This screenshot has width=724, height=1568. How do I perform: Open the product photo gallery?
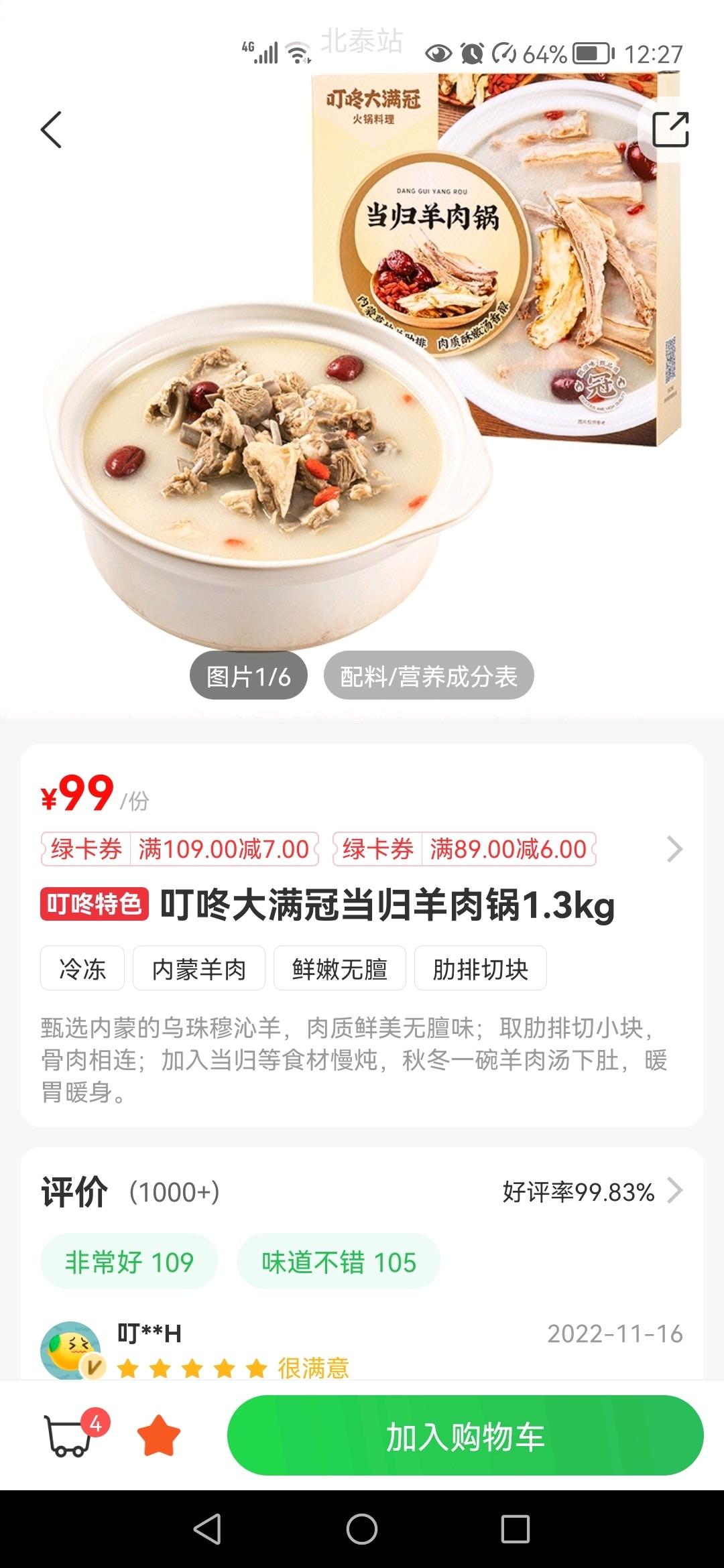249,676
